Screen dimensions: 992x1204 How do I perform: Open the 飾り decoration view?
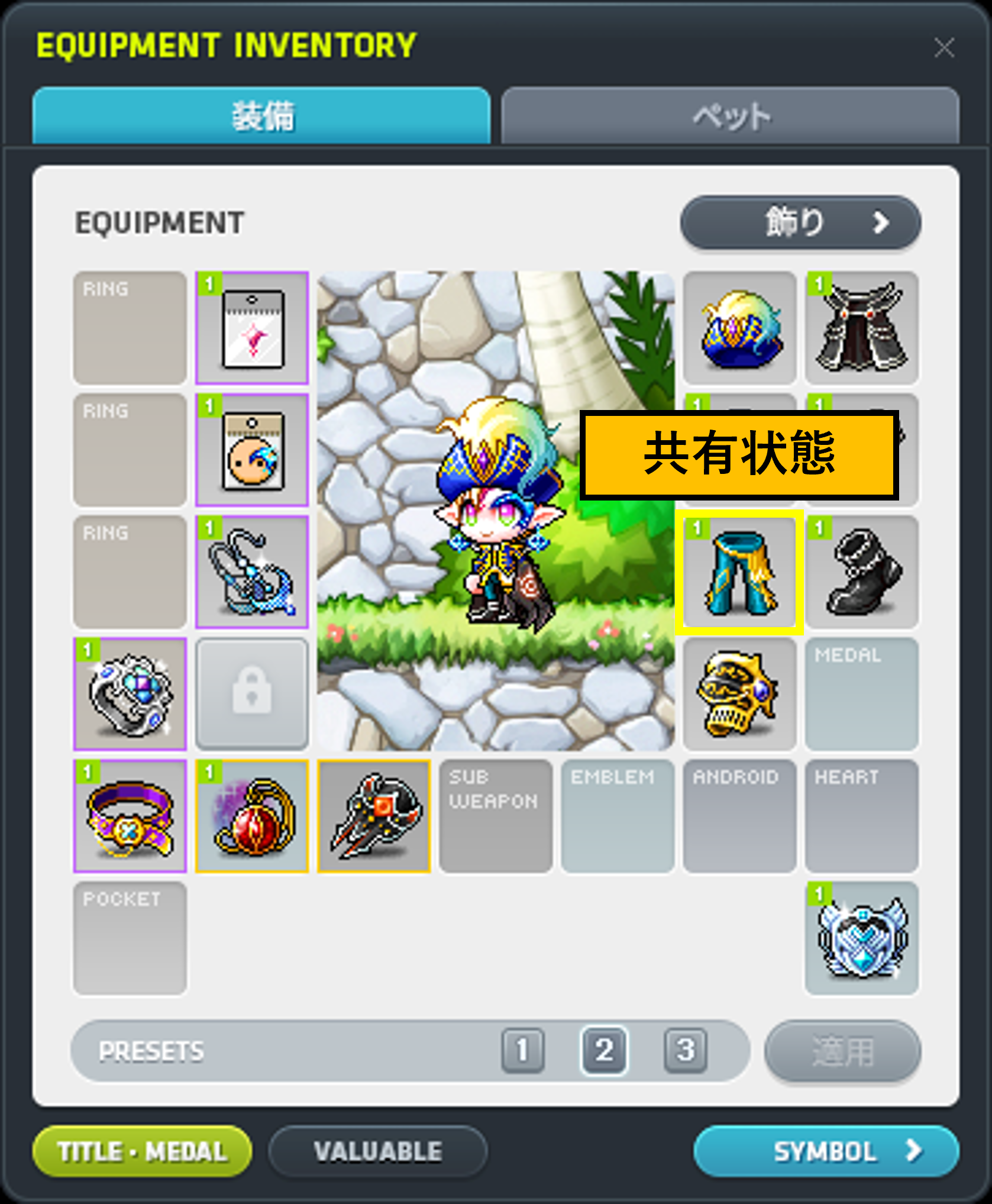click(800, 223)
